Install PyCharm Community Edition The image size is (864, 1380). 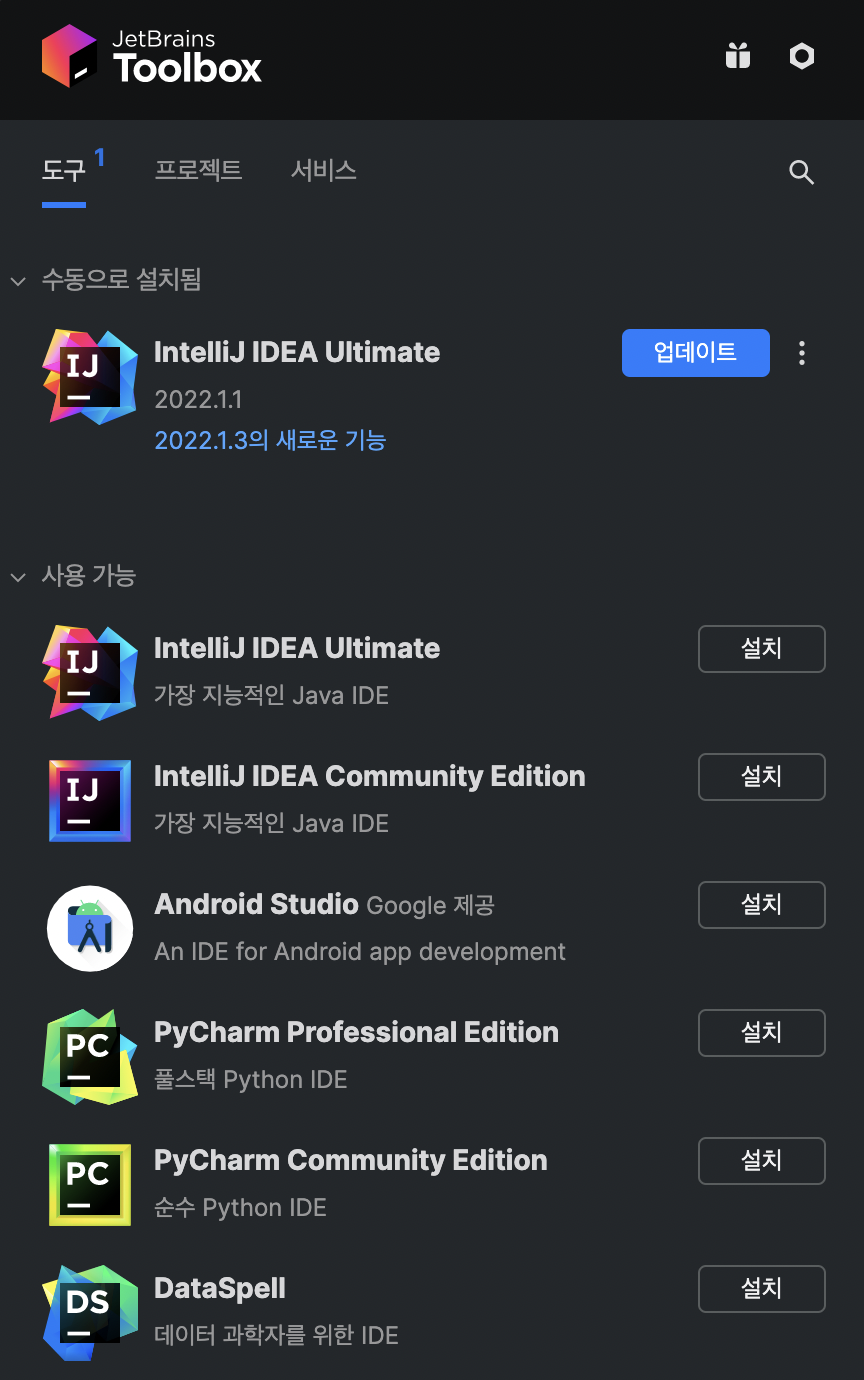(761, 1161)
